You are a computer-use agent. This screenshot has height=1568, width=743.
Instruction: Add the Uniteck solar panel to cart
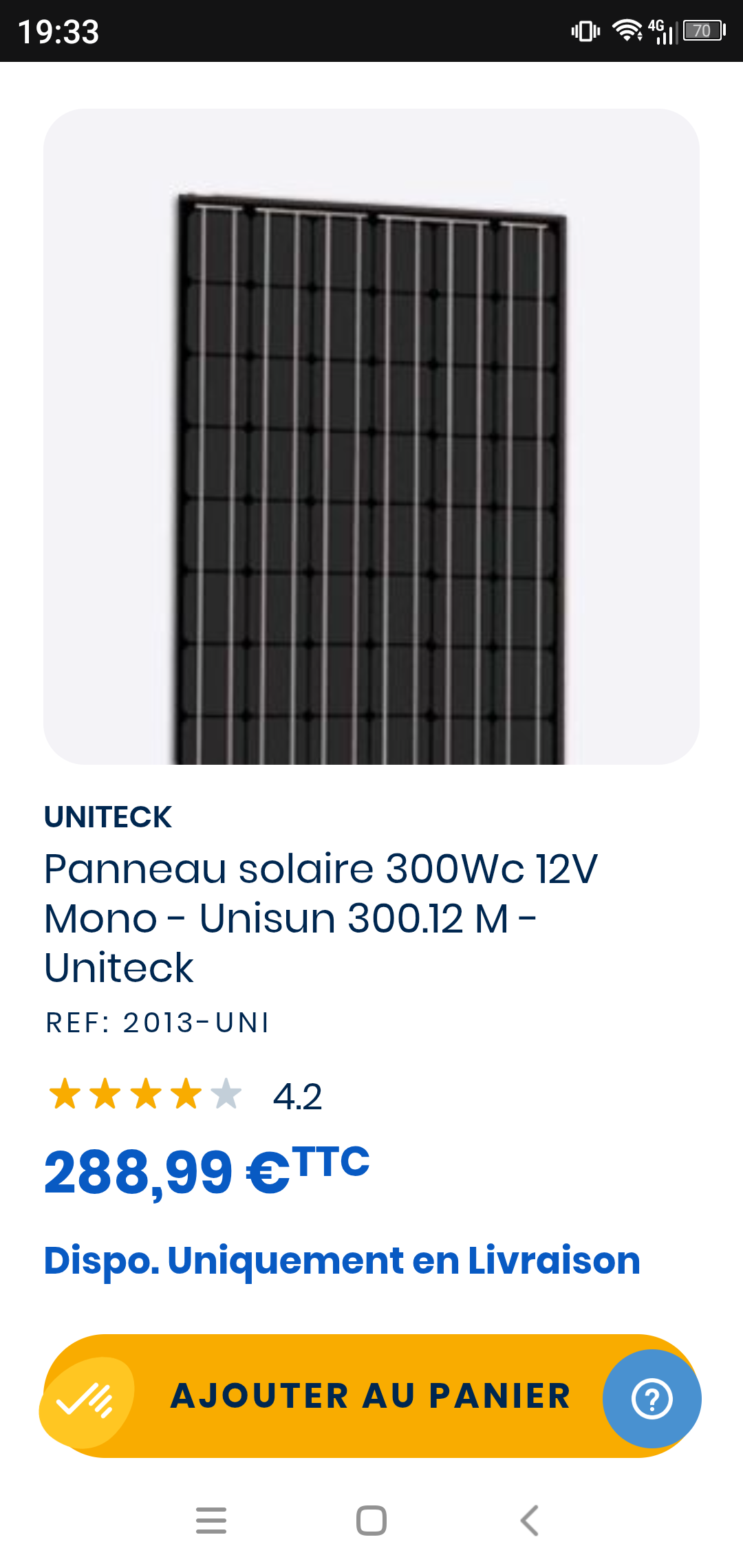pyautogui.click(x=370, y=1396)
